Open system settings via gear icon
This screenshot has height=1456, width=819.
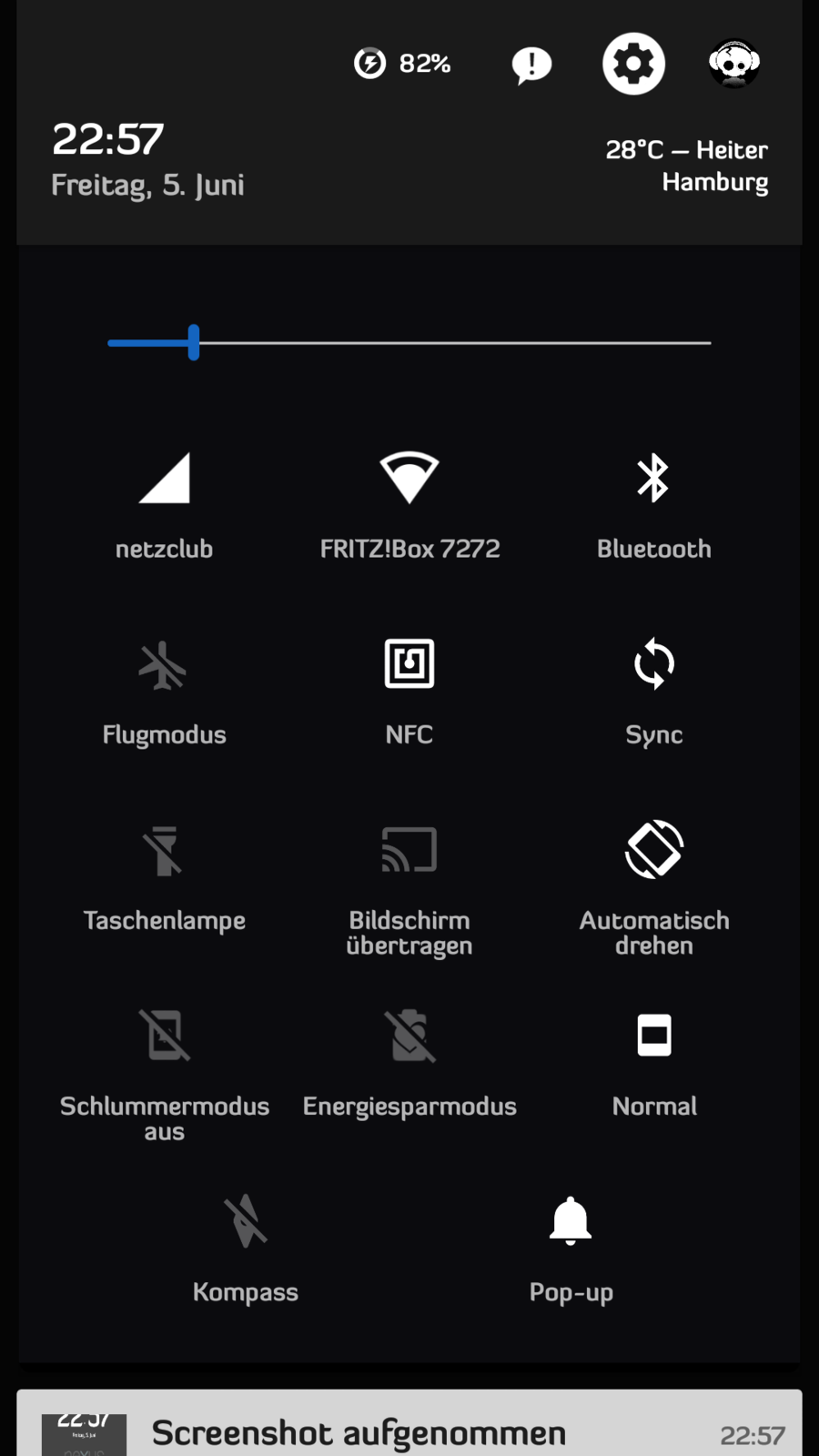[x=633, y=64]
